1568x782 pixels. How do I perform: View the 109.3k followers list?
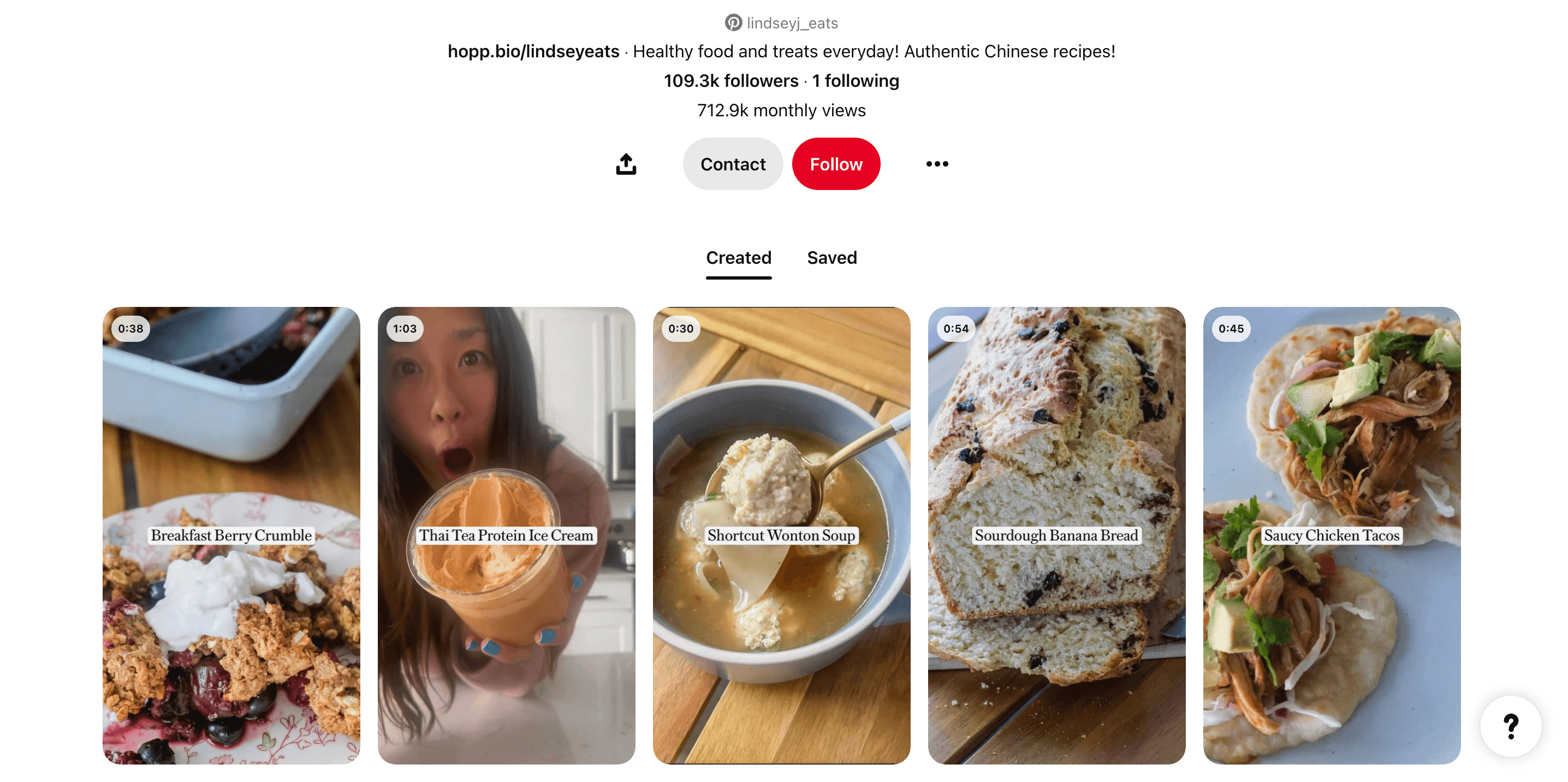[730, 81]
